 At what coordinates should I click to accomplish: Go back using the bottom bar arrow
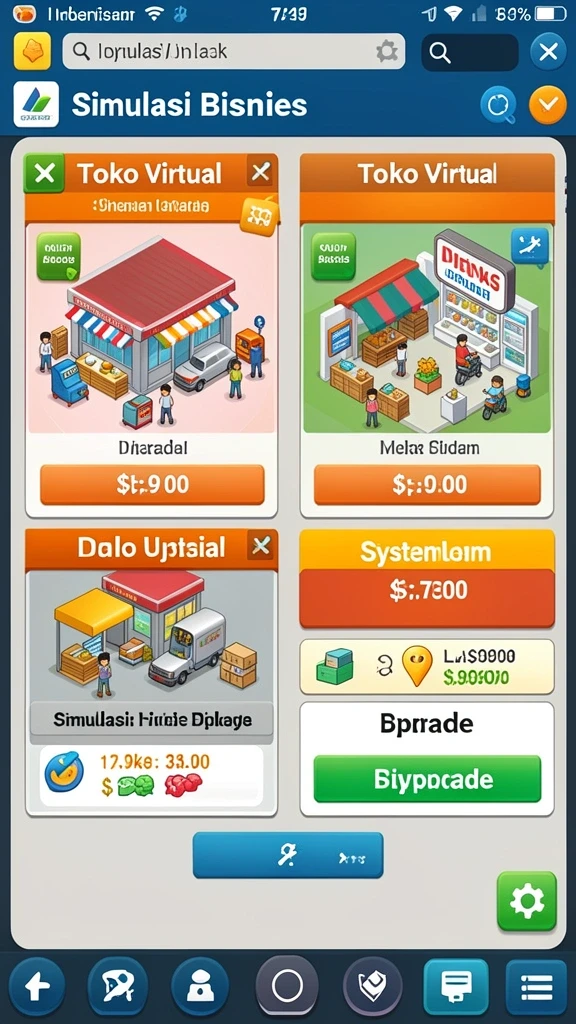click(x=36, y=986)
